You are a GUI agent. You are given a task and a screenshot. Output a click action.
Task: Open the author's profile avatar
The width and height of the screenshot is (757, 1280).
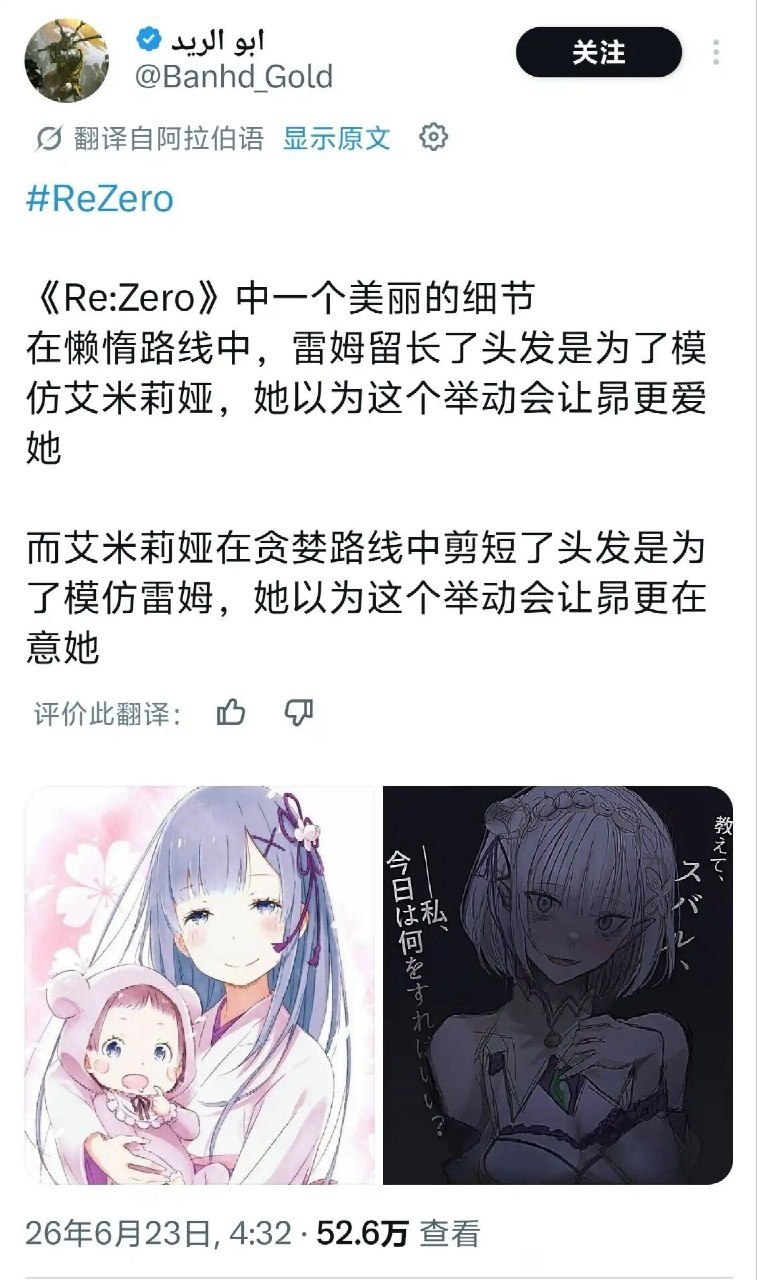pyautogui.click(x=66, y=60)
